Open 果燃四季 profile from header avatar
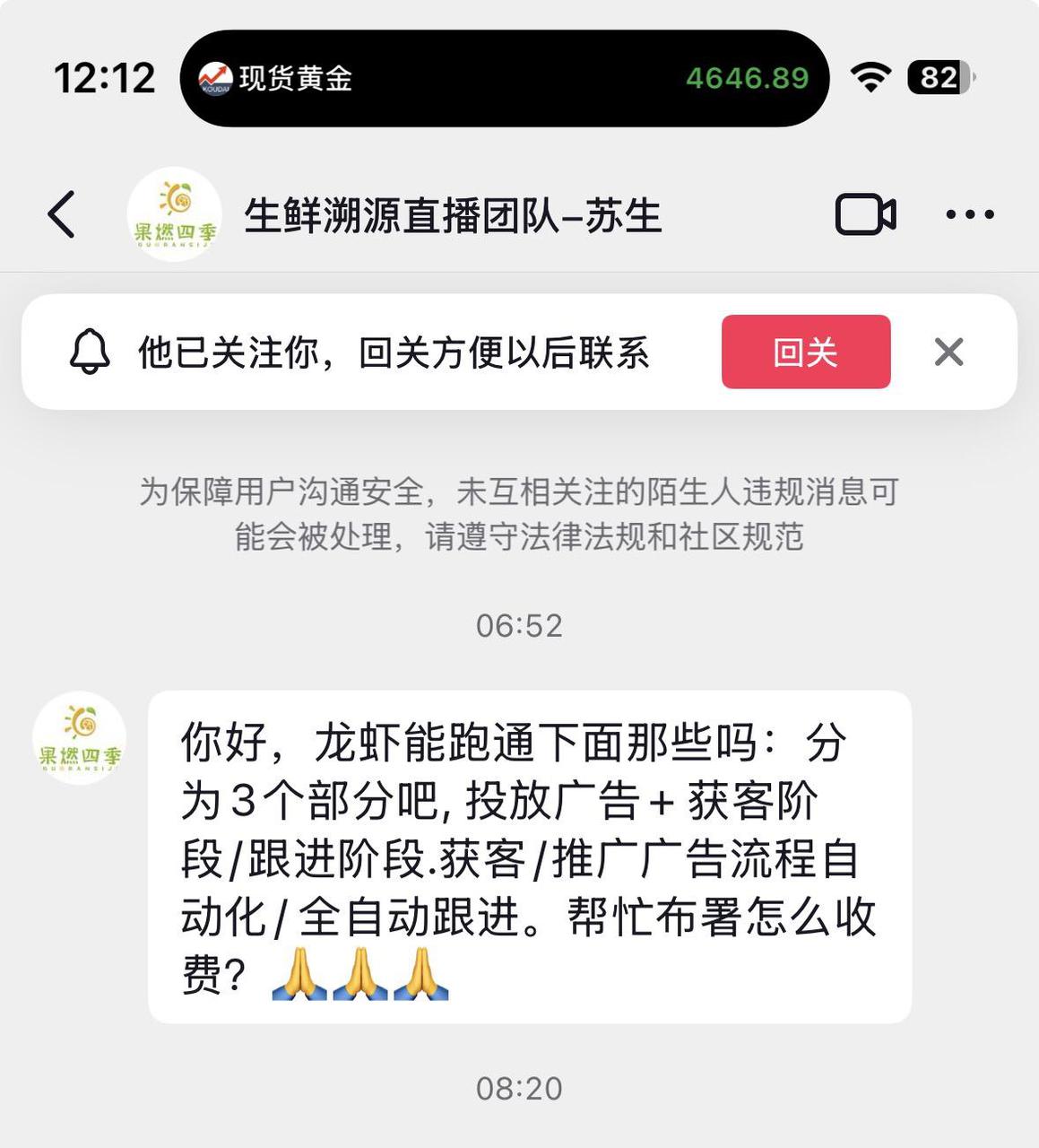The width and height of the screenshot is (1039, 1148). coord(175,214)
